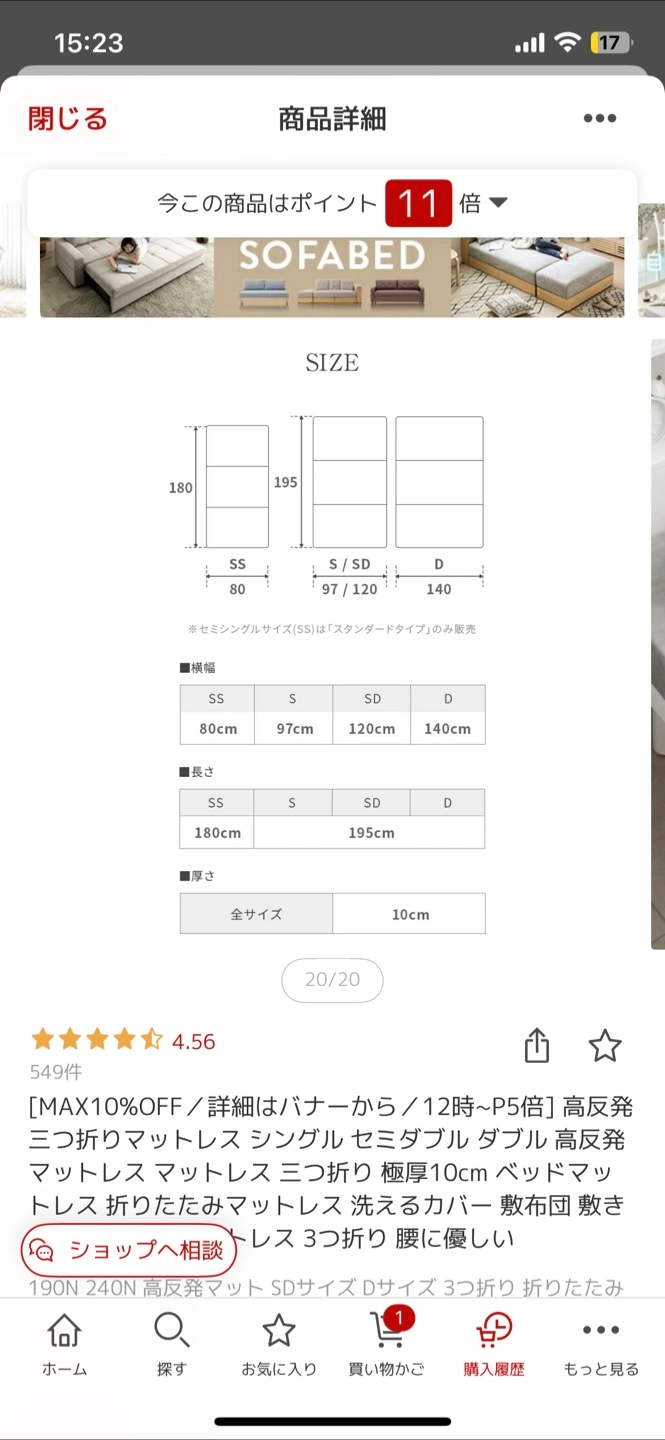View 購入履歴 purchase history
Screen dimensions: 665x1440
pos(493,1345)
